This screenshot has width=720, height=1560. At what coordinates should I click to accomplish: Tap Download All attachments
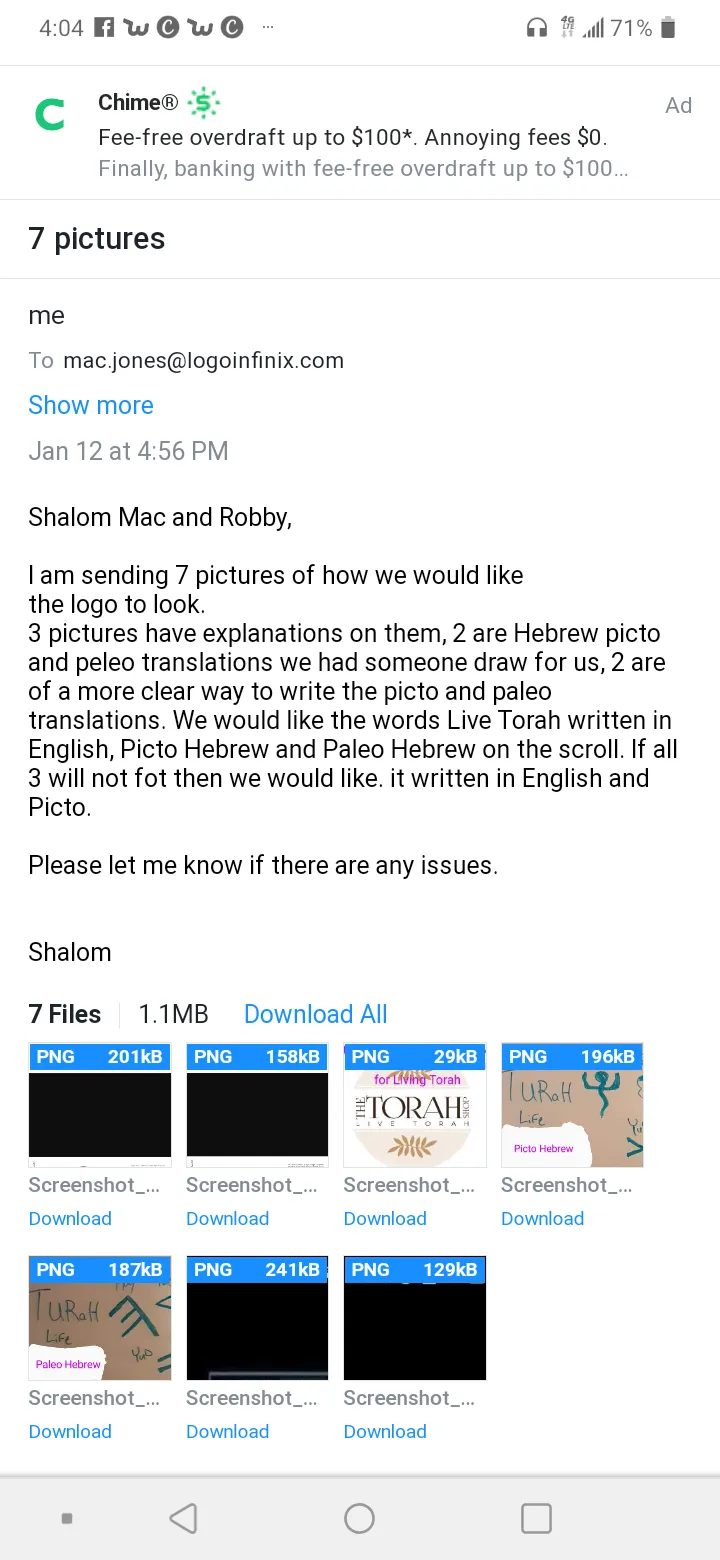coord(315,1014)
